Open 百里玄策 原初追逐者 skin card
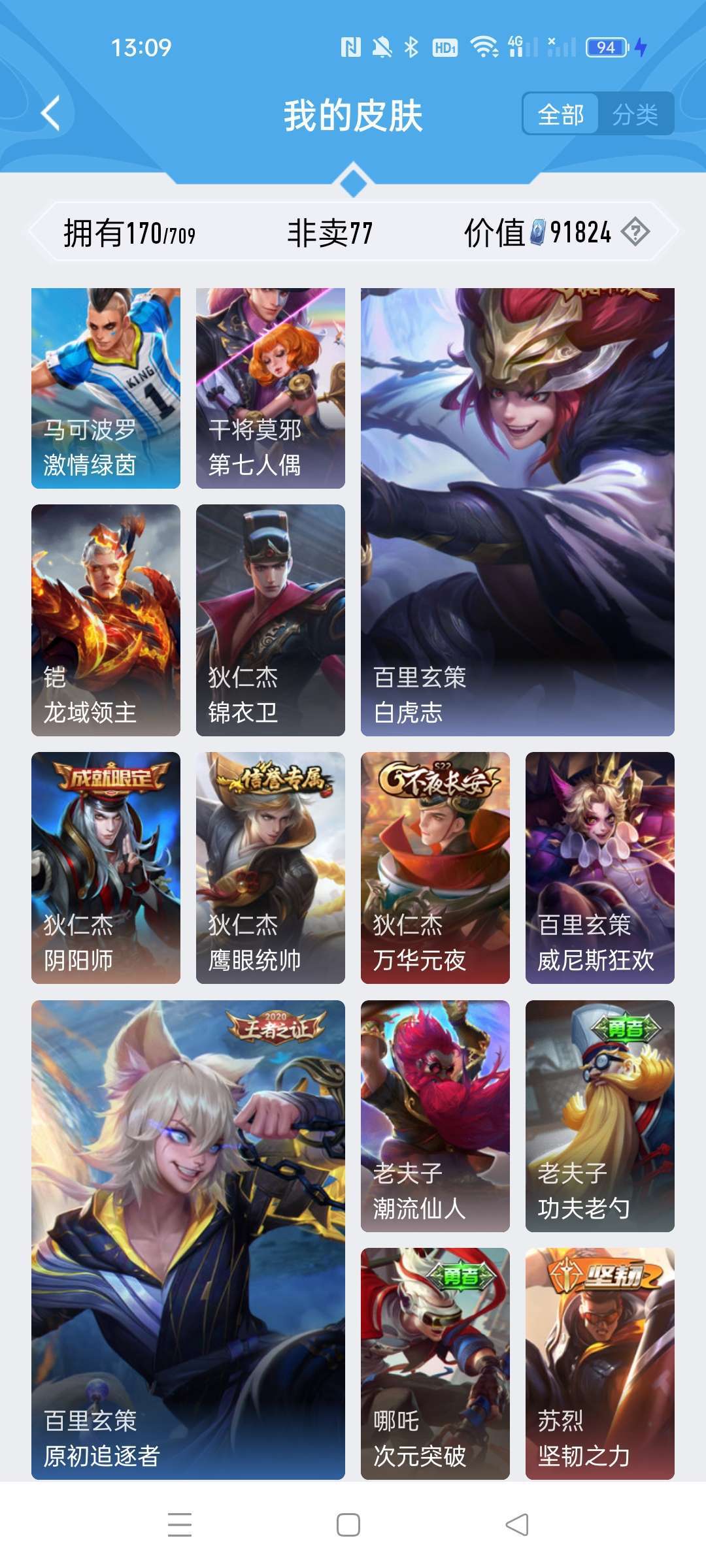This screenshot has height=1568, width=706. tap(188, 1239)
